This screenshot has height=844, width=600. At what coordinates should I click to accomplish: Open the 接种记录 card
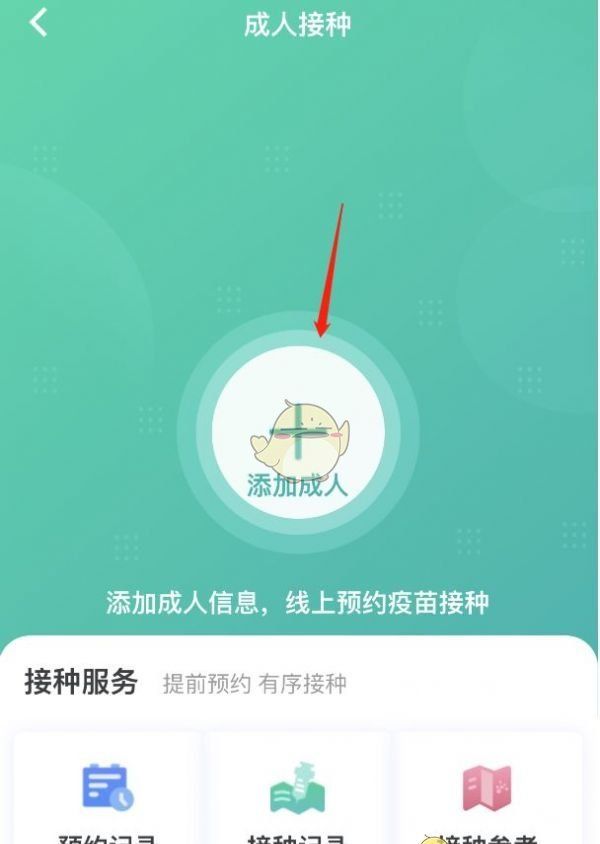coord(297,795)
